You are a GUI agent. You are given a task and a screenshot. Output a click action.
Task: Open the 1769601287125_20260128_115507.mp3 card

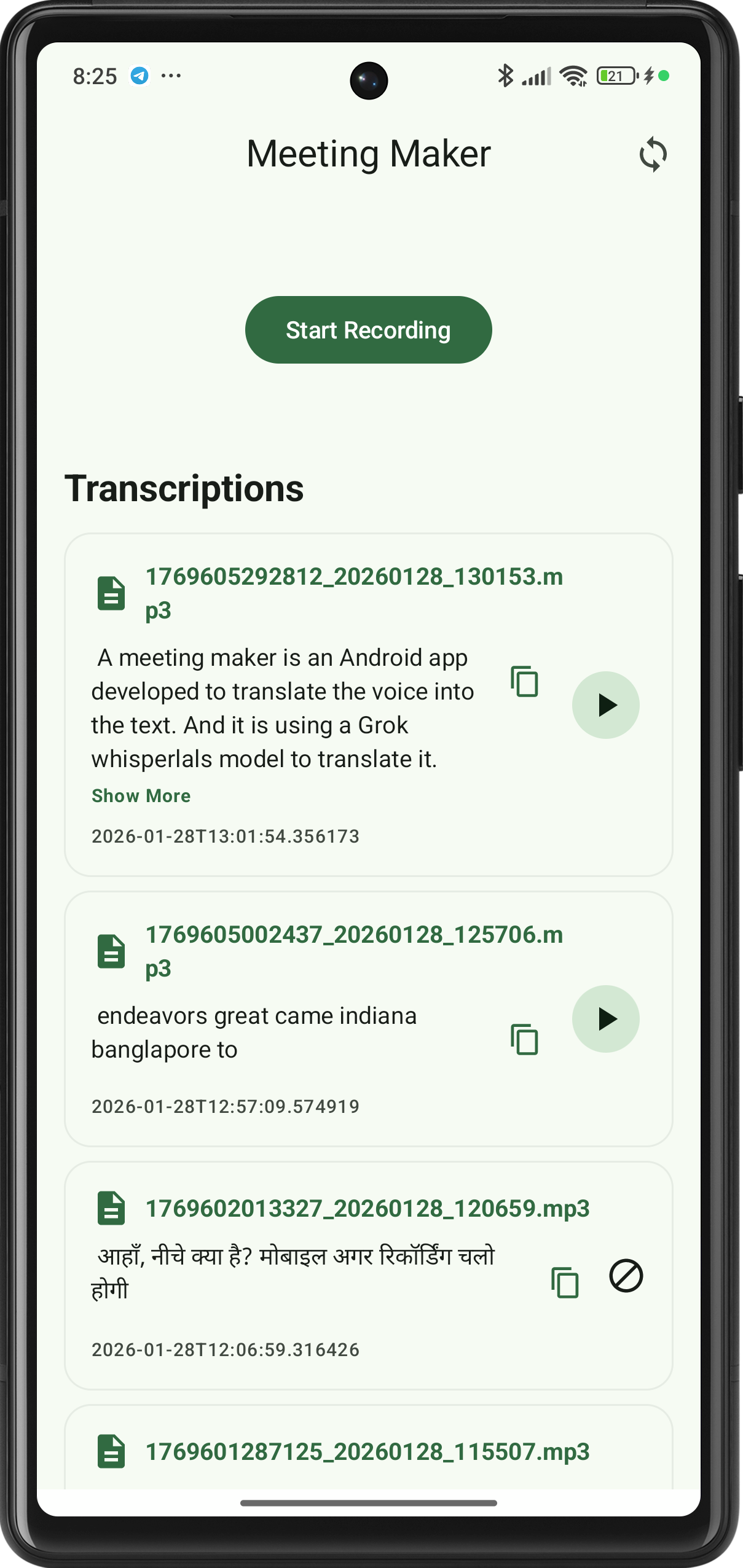(367, 1451)
